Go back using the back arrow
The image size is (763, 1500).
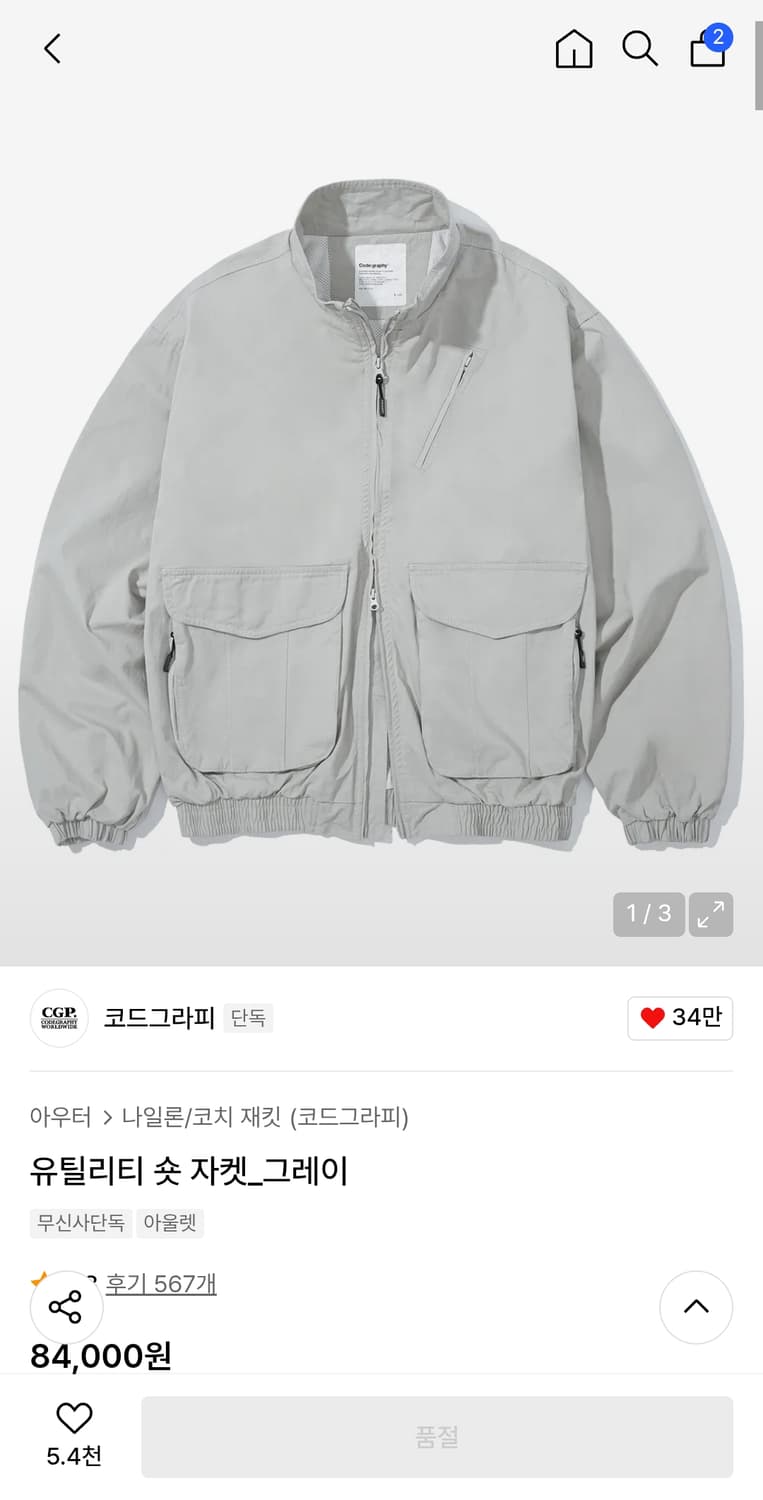52,48
